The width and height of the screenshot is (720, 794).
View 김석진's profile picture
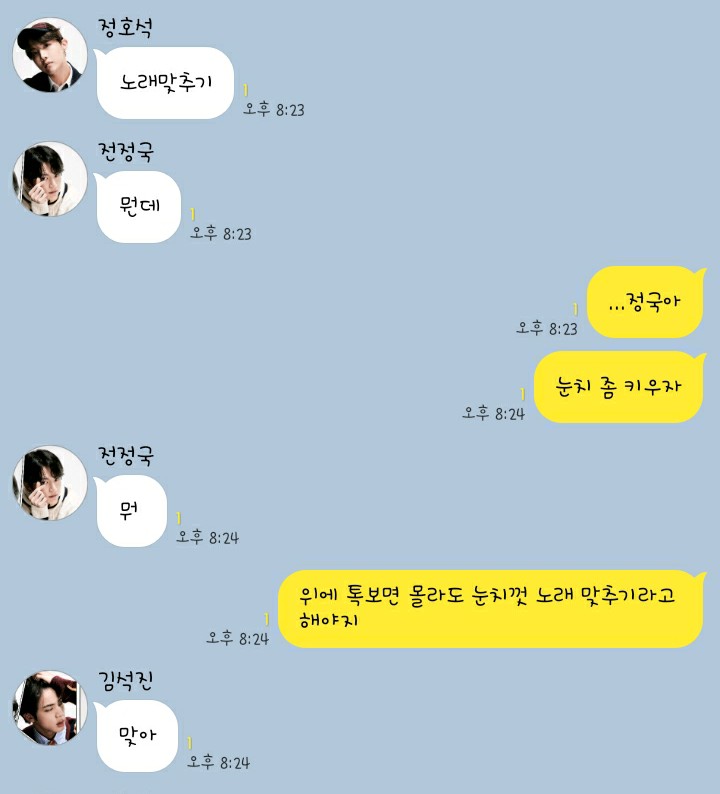[x=49, y=708]
